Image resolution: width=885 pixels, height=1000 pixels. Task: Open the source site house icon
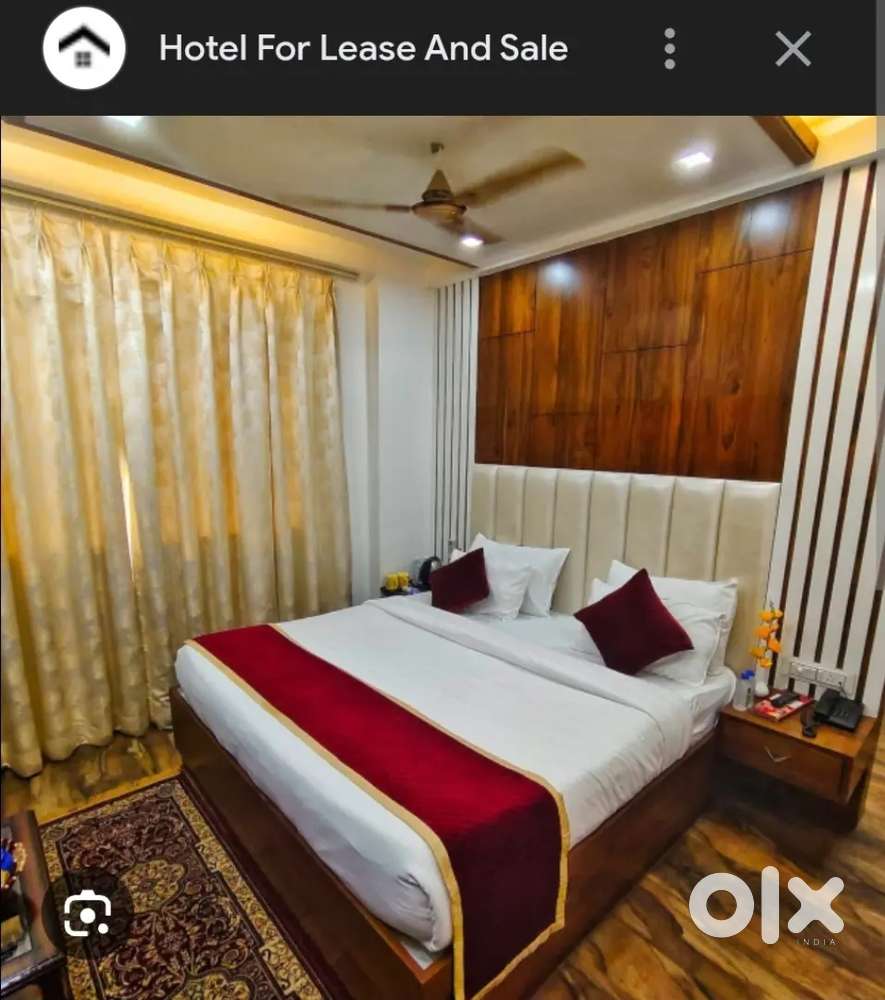pyautogui.click(x=84, y=48)
